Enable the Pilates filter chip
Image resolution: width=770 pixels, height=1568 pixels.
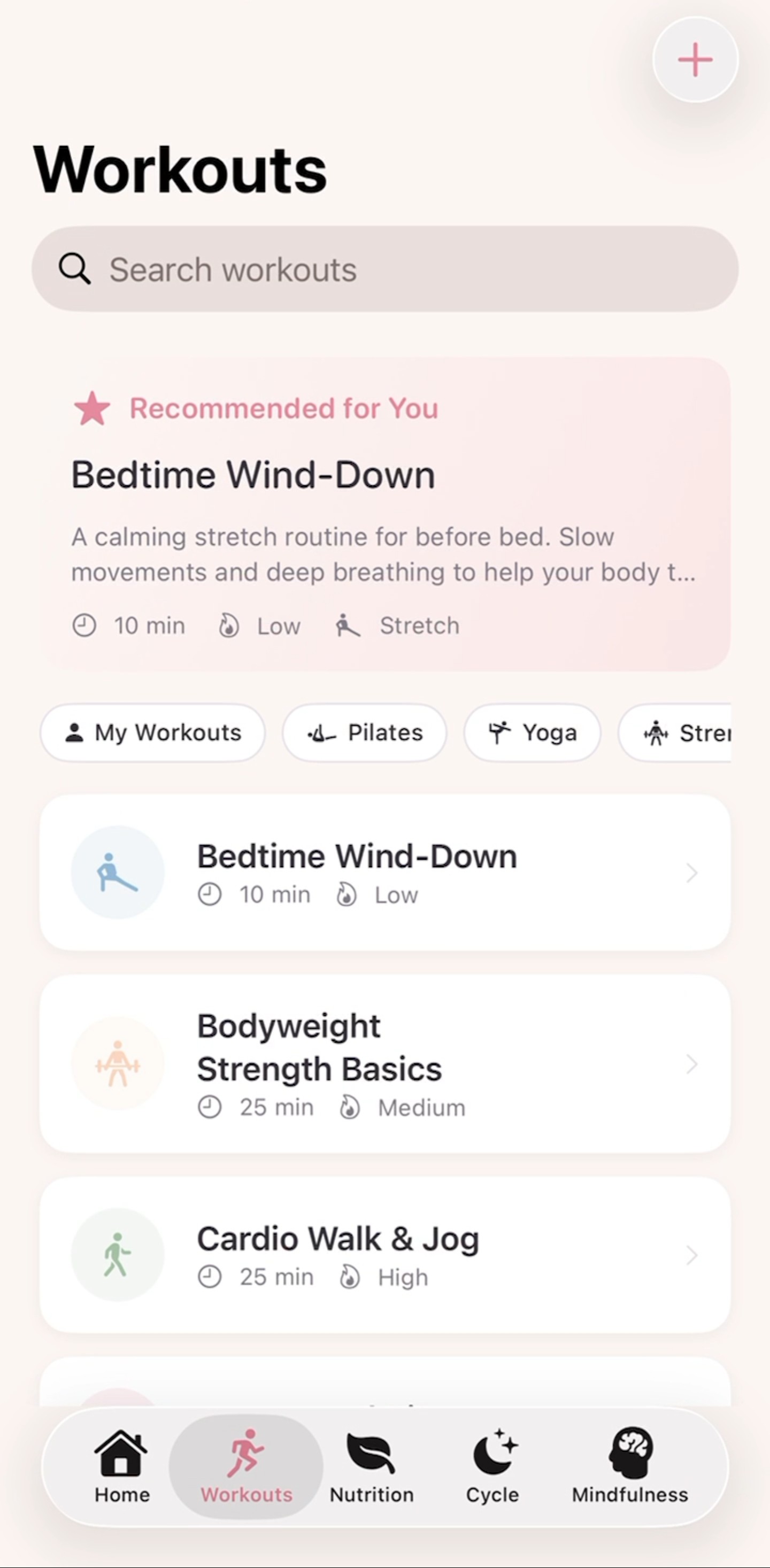point(364,733)
